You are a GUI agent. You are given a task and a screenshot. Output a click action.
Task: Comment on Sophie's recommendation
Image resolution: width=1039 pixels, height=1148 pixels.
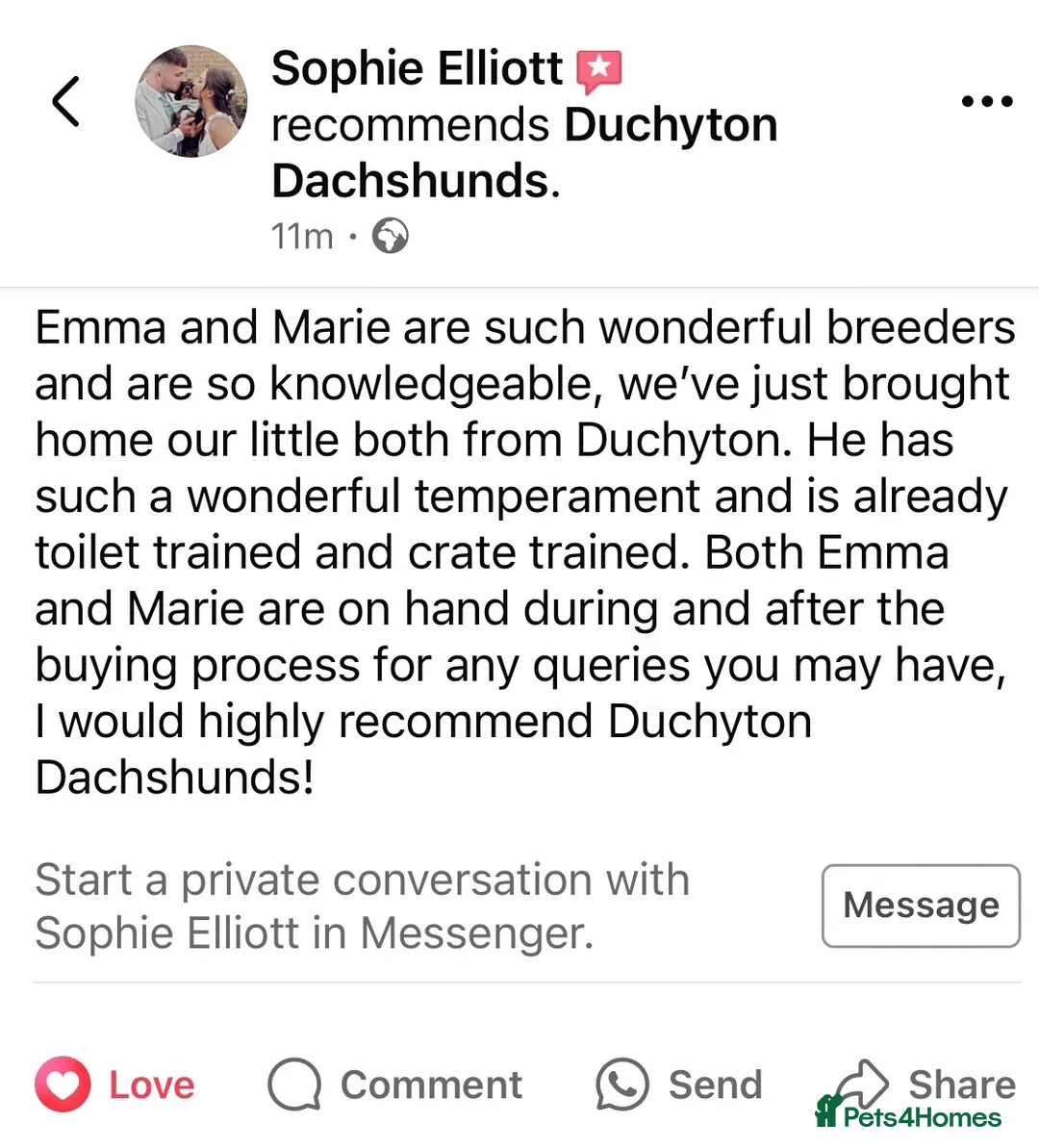click(x=395, y=1084)
